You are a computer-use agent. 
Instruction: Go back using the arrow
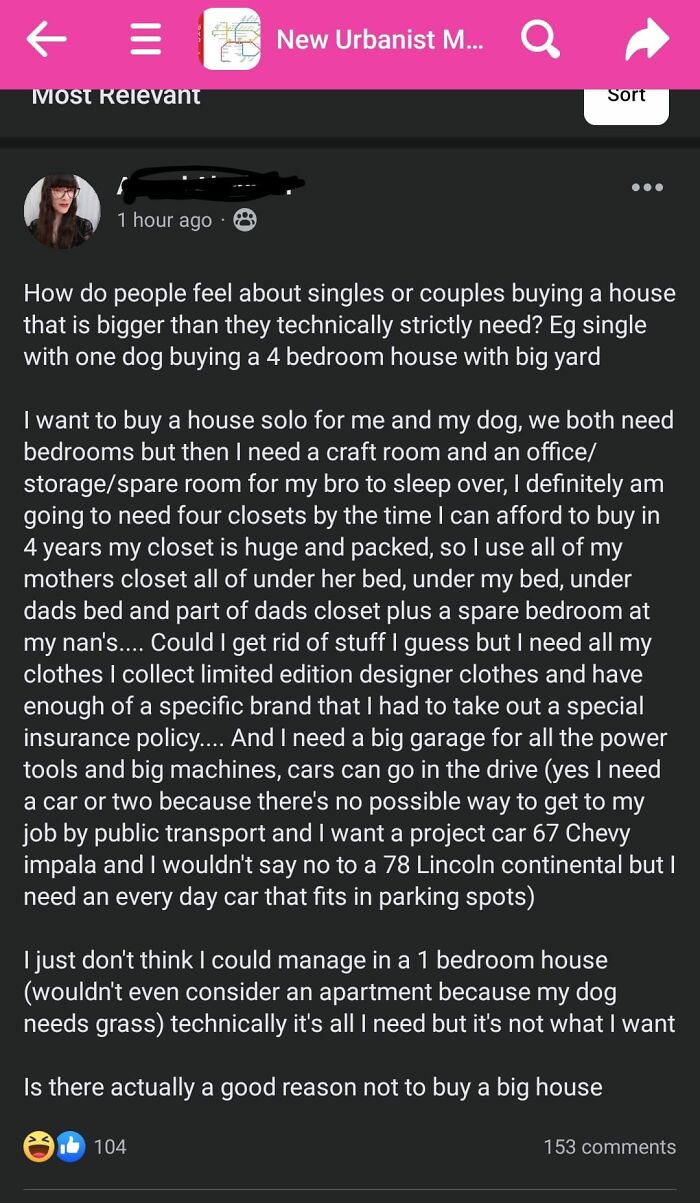46,39
